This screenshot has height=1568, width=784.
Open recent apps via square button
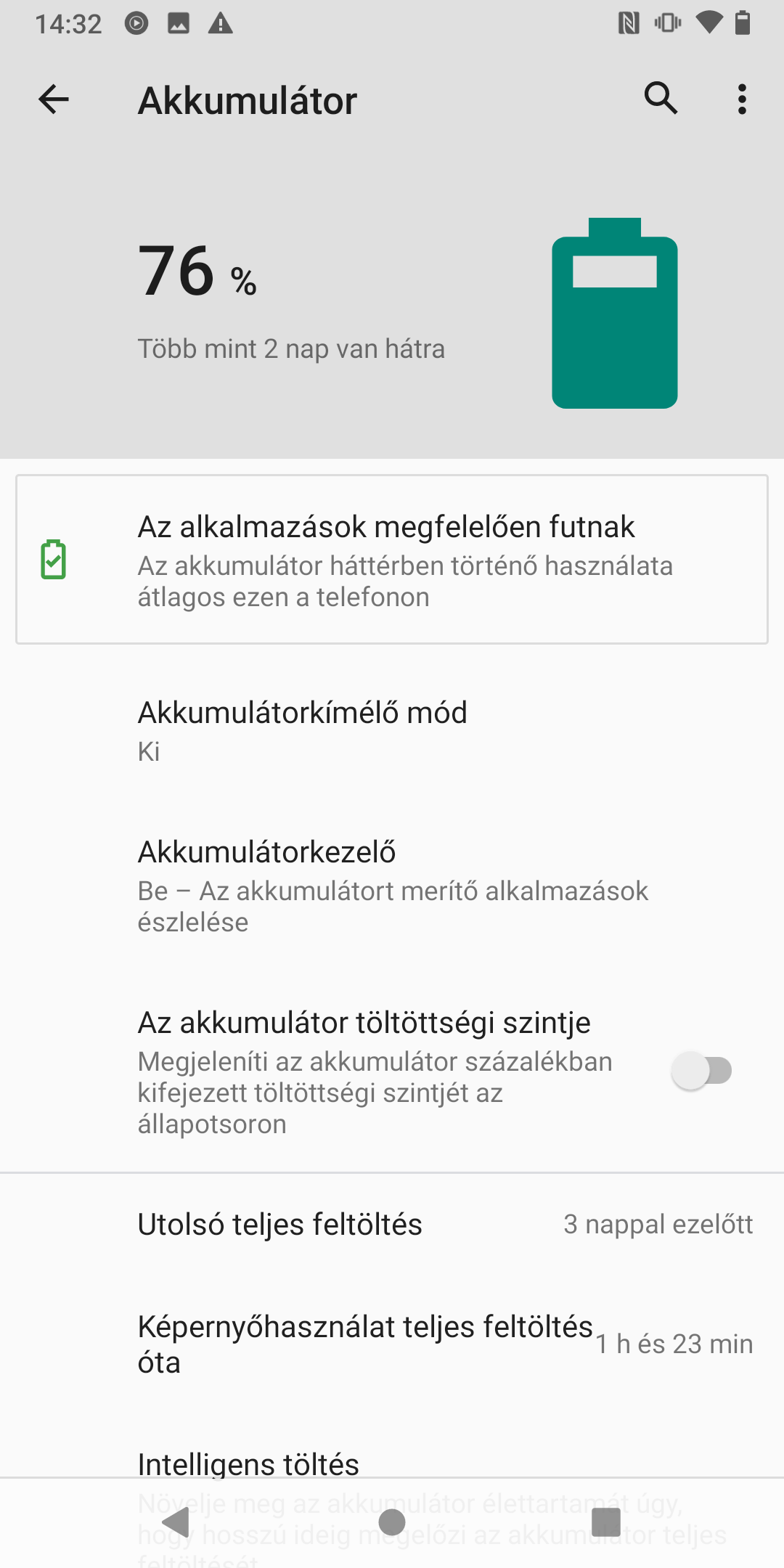pyautogui.click(x=606, y=1522)
